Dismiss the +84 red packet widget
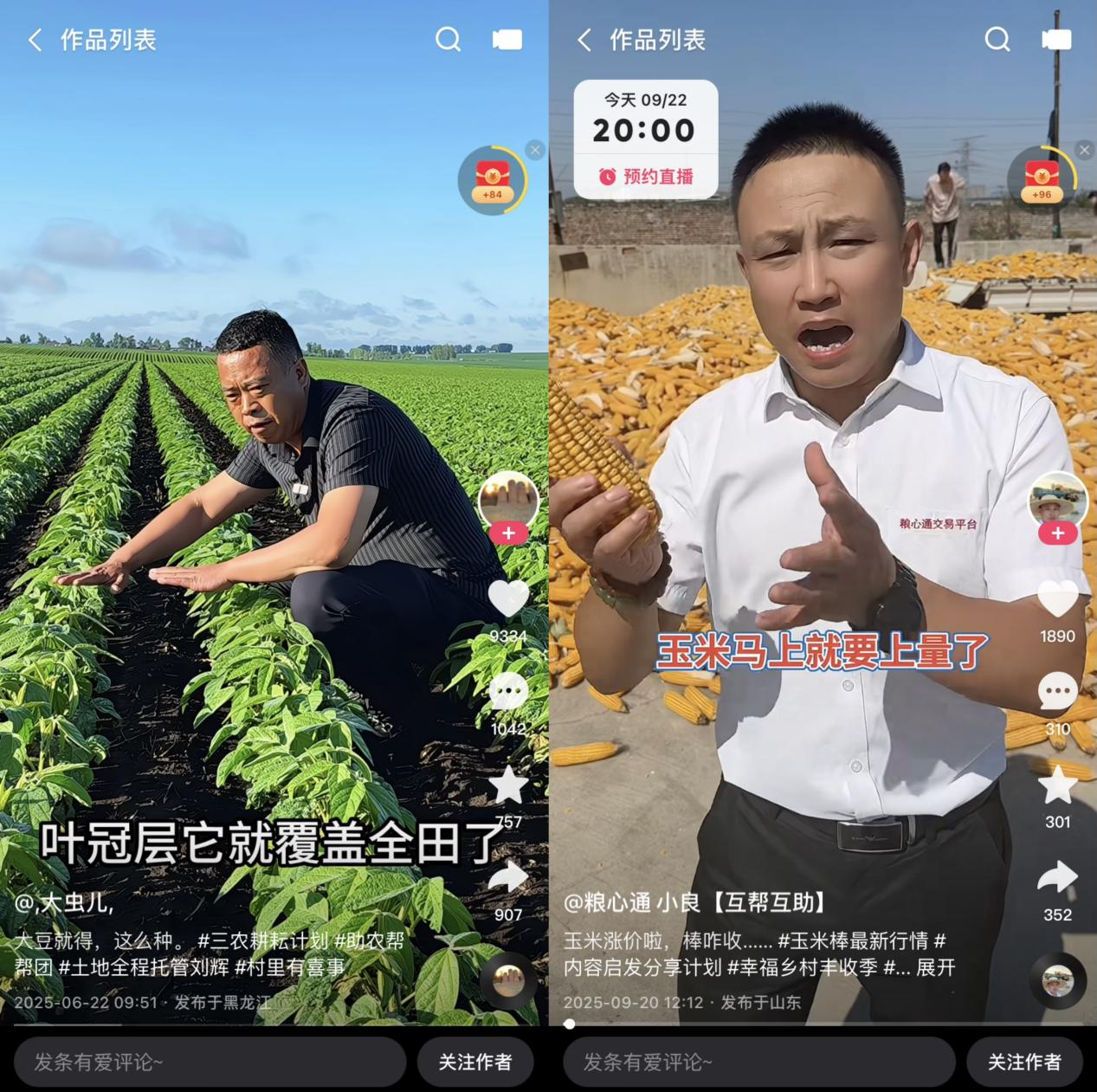This screenshot has height=1092, width=1097. pyautogui.click(x=535, y=150)
